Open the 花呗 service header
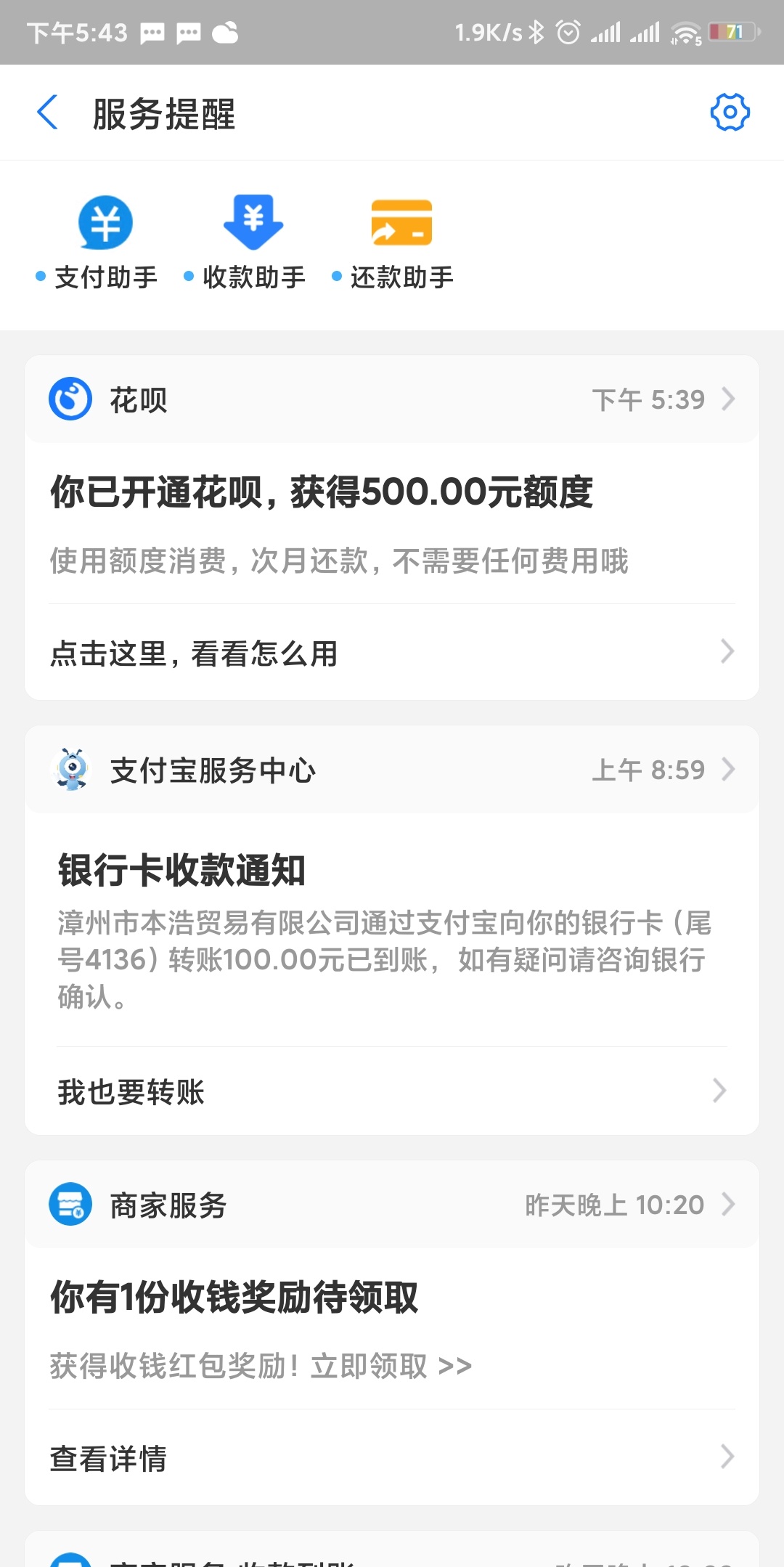Image resolution: width=784 pixels, height=1567 pixels. [x=392, y=399]
